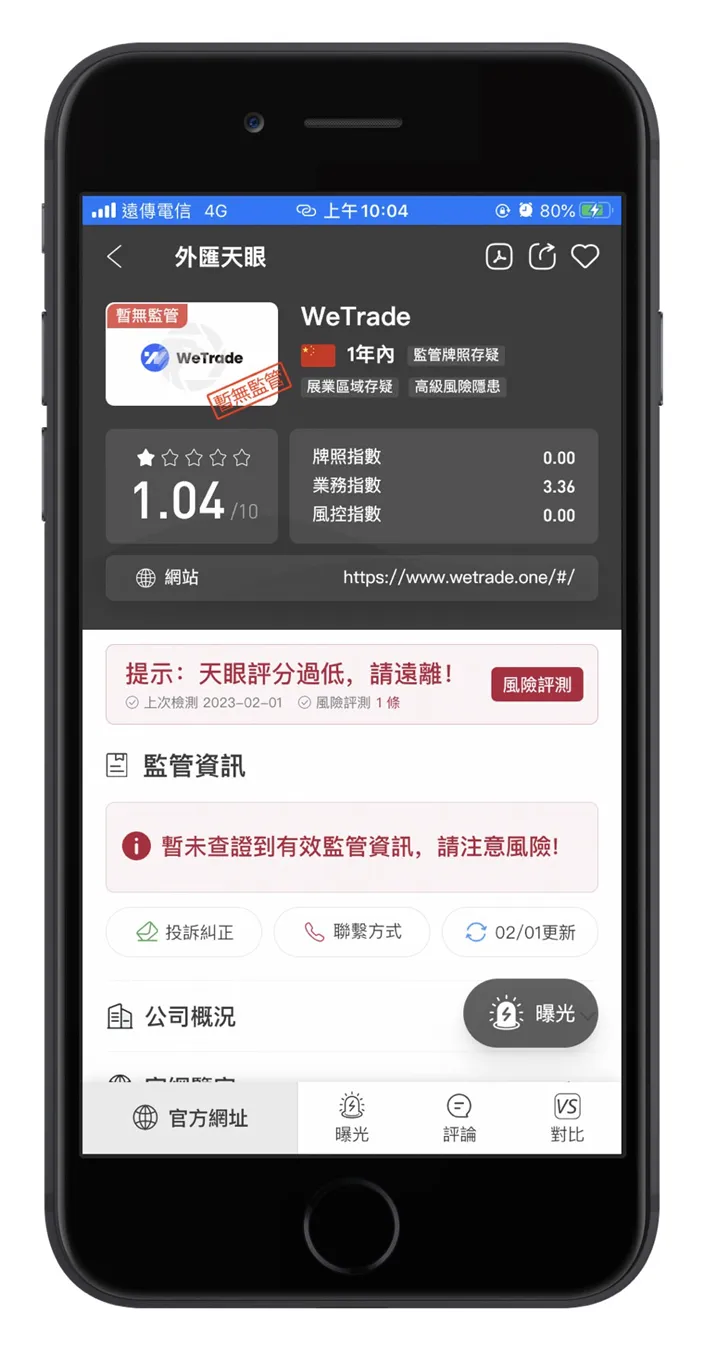Refresh with the 02/01更新 button
The width and height of the screenshot is (704, 1350).
click(520, 932)
